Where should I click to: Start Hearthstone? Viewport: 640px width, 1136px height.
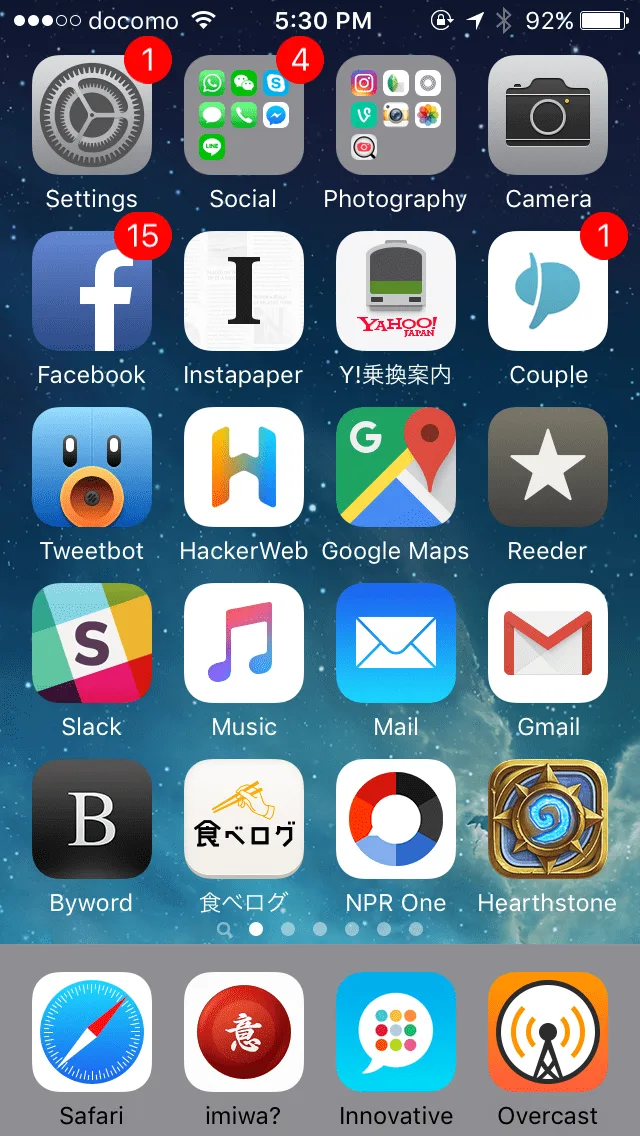click(548, 819)
